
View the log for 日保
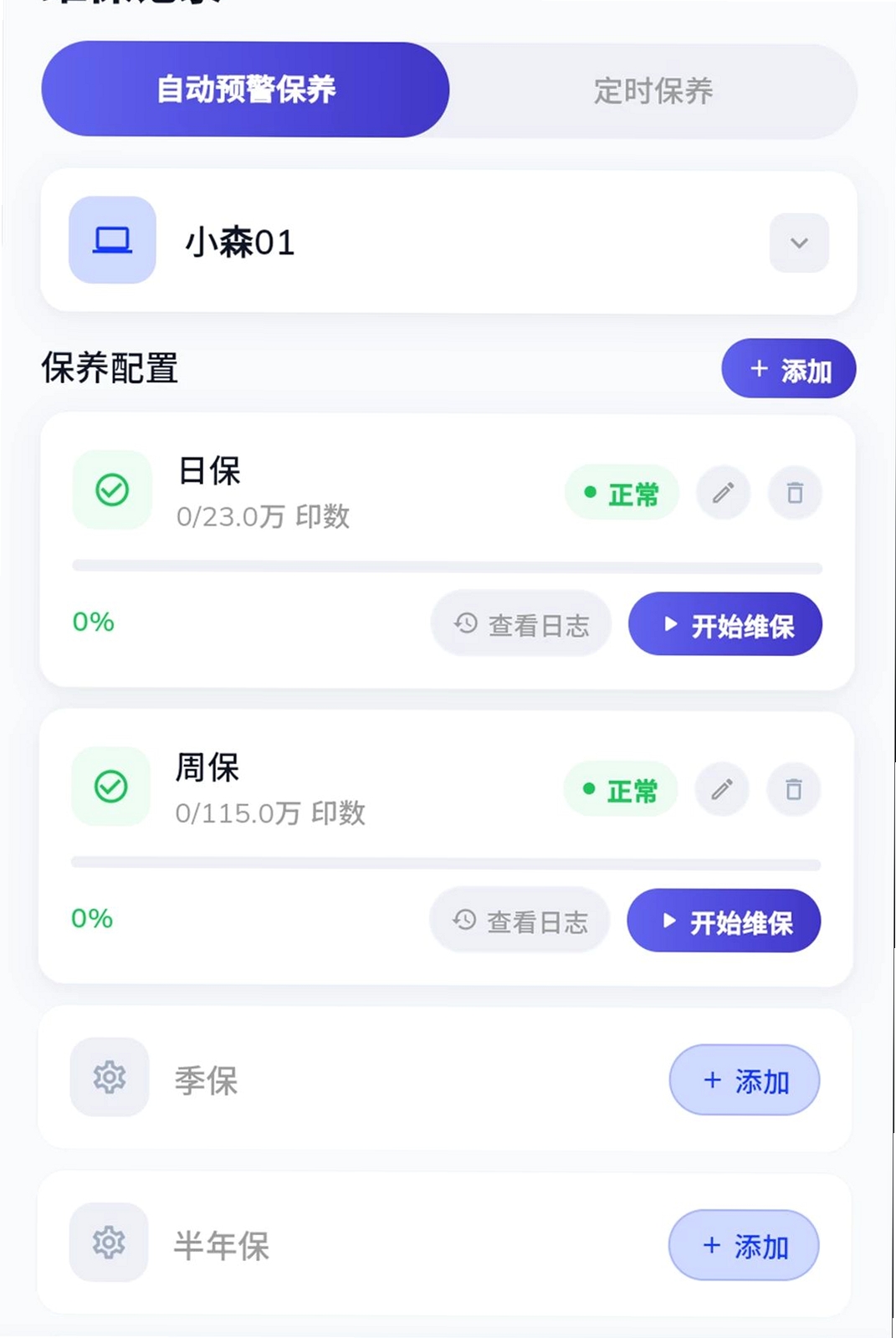[x=521, y=624]
